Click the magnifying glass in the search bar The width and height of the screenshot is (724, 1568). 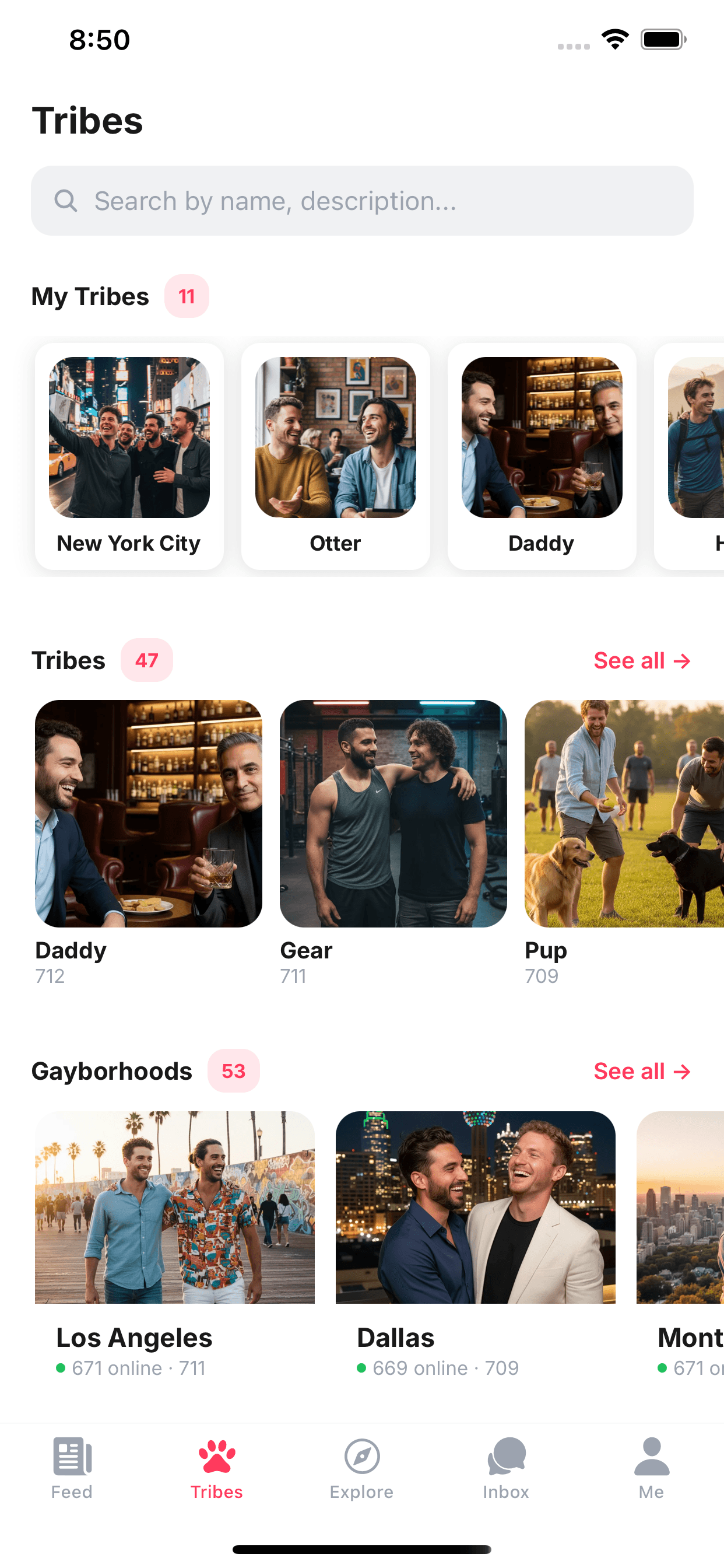tap(66, 201)
